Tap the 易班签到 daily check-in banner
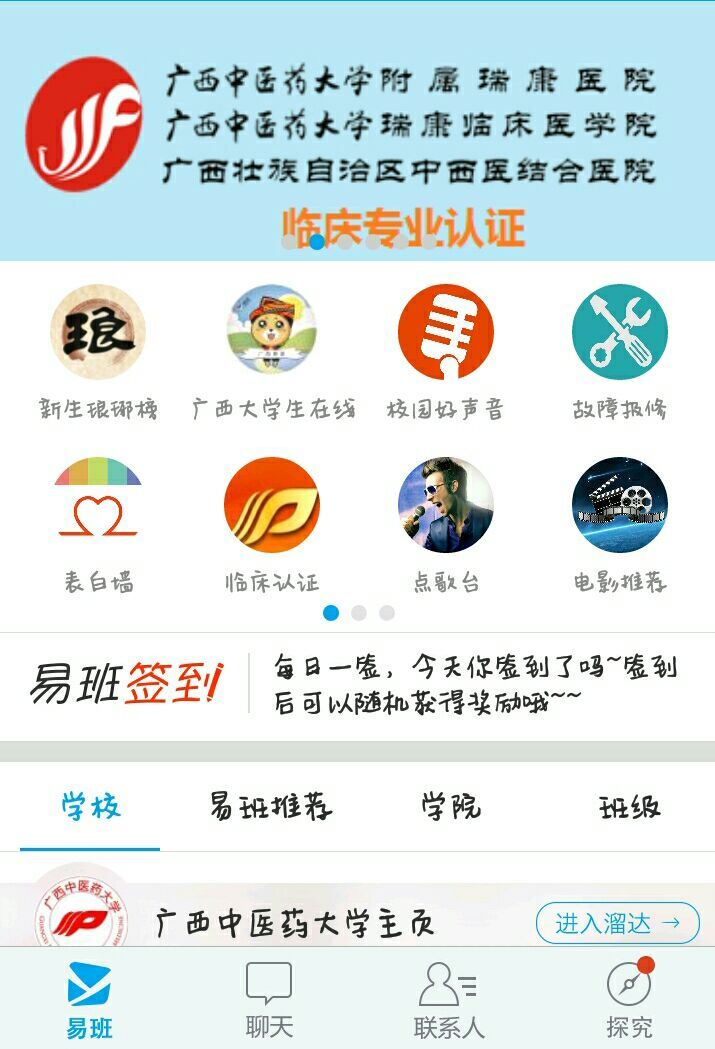Image resolution: width=715 pixels, height=1049 pixels. (357, 685)
